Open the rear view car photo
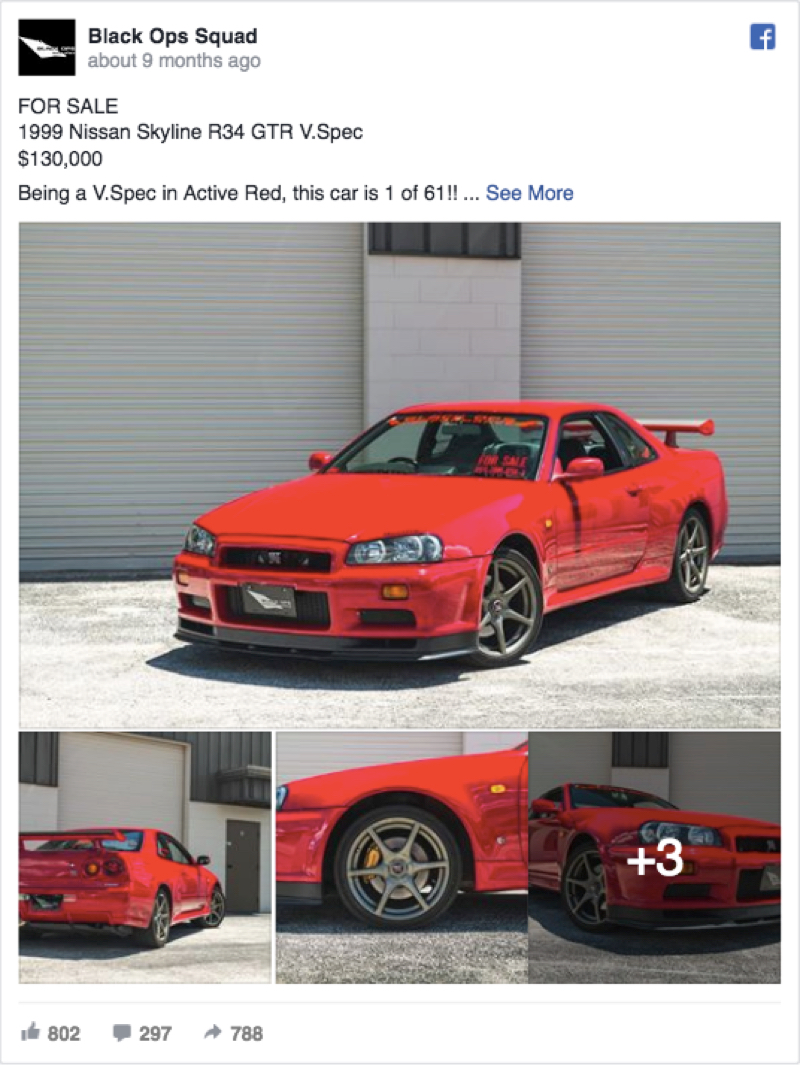This screenshot has height=1066, width=800. point(145,857)
